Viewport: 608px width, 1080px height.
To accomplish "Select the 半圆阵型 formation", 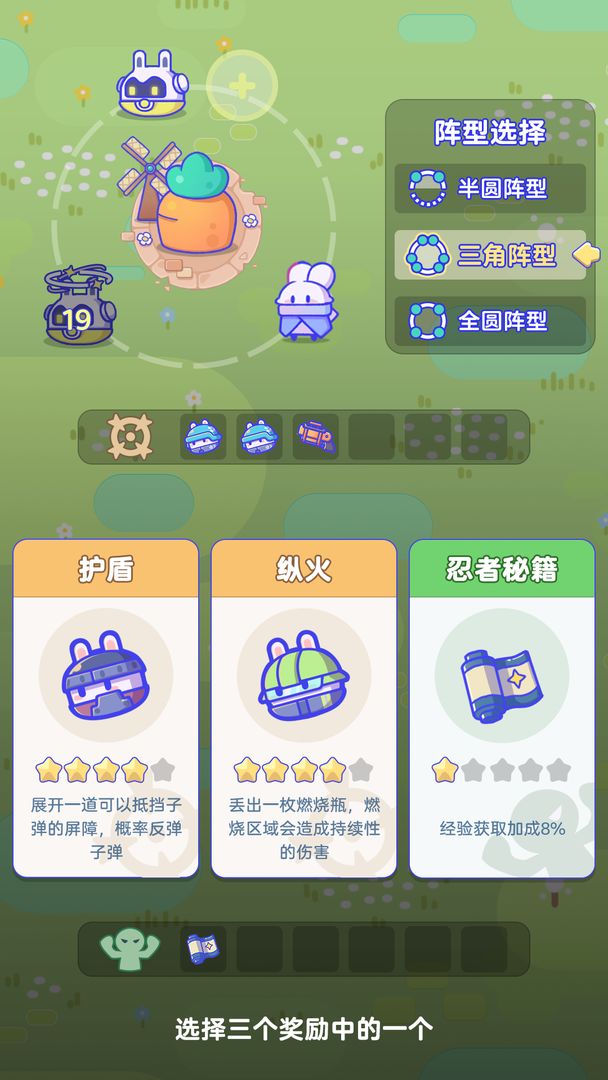I will click(490, 188).
